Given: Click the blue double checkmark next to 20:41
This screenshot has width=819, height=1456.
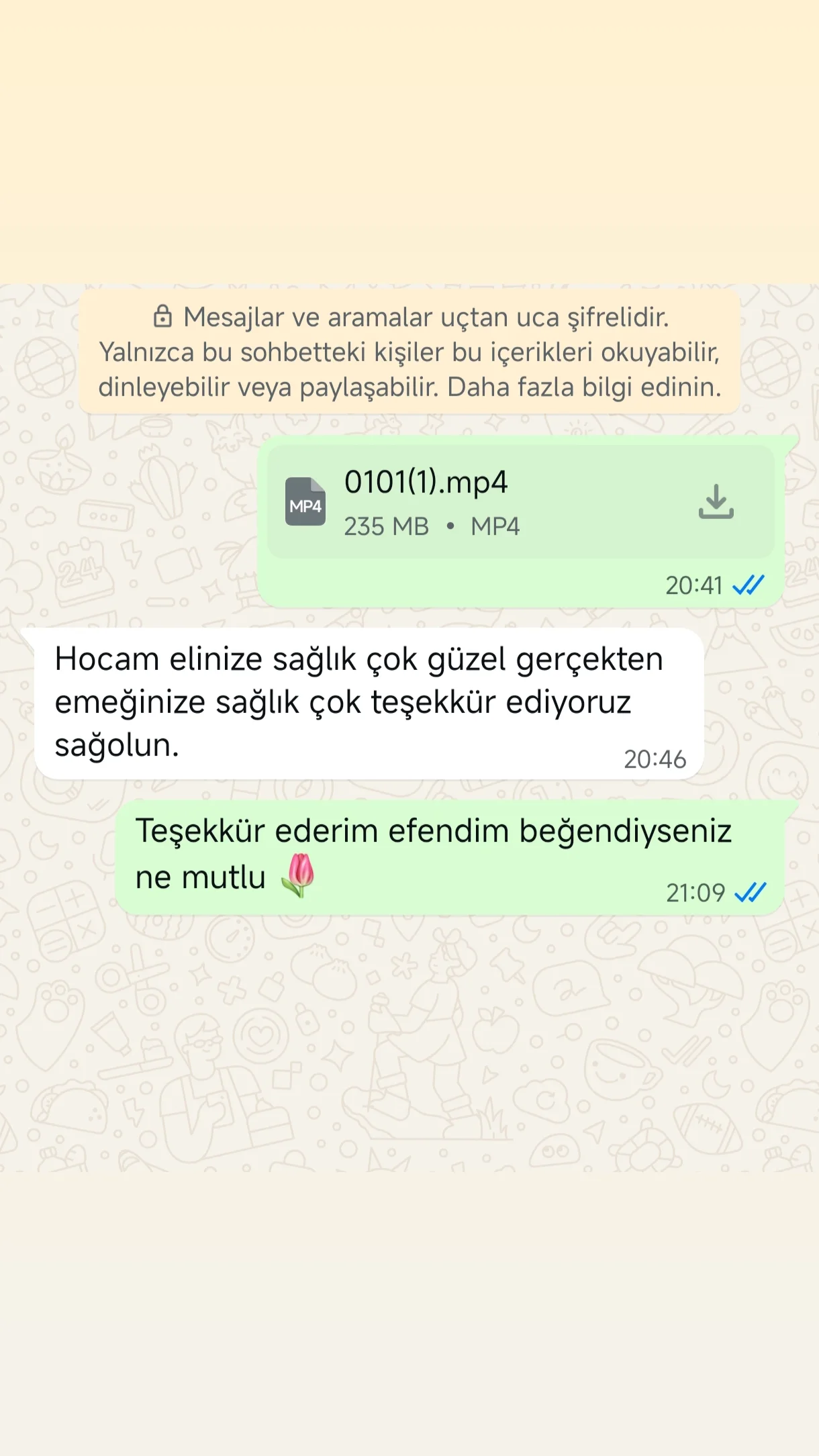Looking at the screenshot, I should pos(750,585).
